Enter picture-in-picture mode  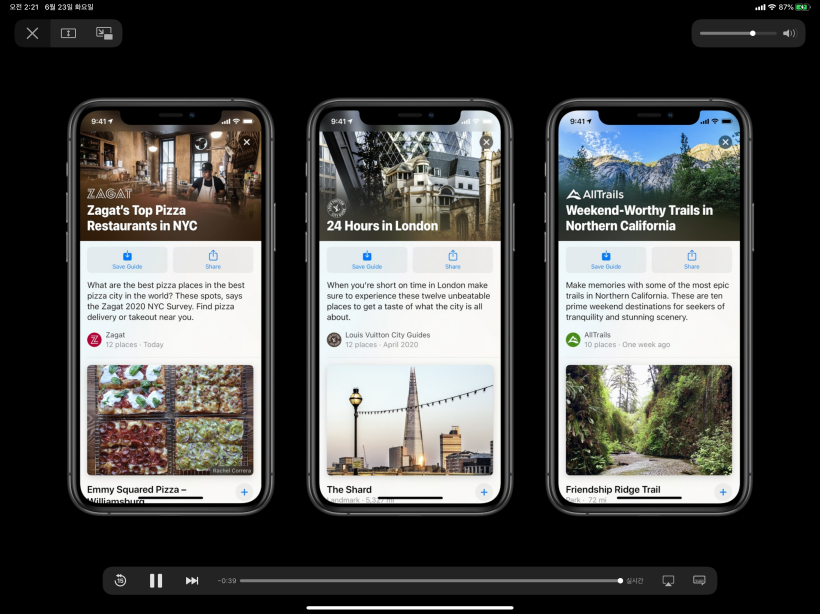coord(104,33)
